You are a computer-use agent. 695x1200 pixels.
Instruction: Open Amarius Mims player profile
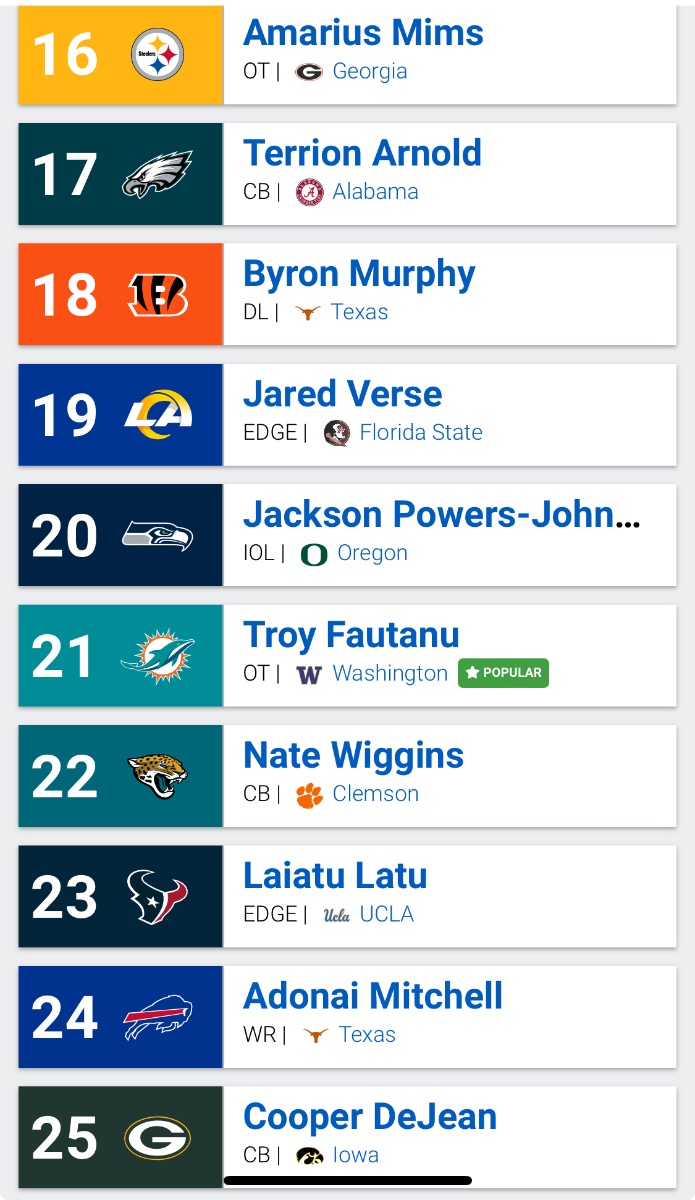click(x=363, y=33)
